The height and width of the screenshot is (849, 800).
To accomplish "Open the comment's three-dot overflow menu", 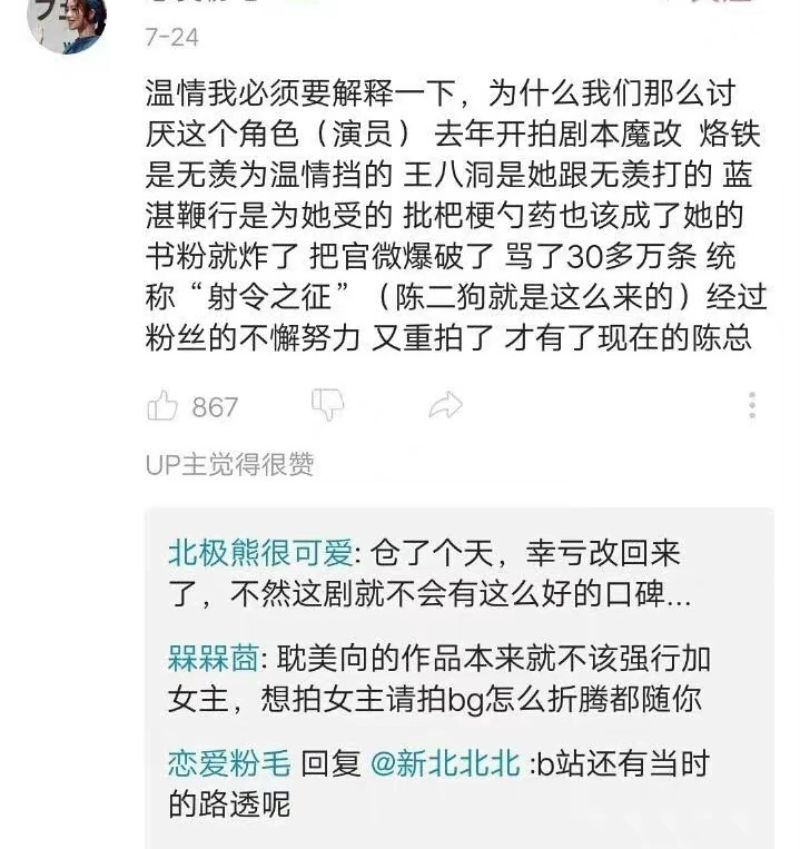I will [751, 405].
